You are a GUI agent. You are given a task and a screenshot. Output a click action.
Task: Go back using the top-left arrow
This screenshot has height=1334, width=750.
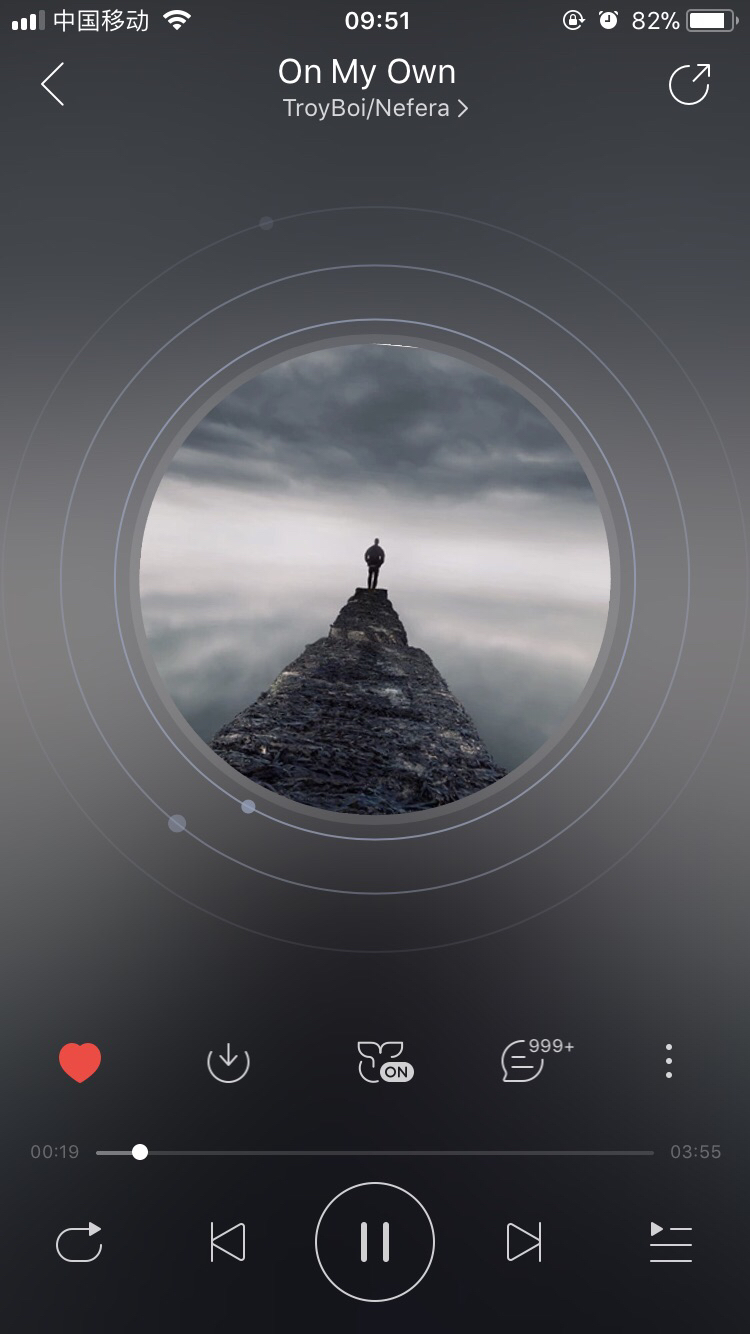point(52,84)
